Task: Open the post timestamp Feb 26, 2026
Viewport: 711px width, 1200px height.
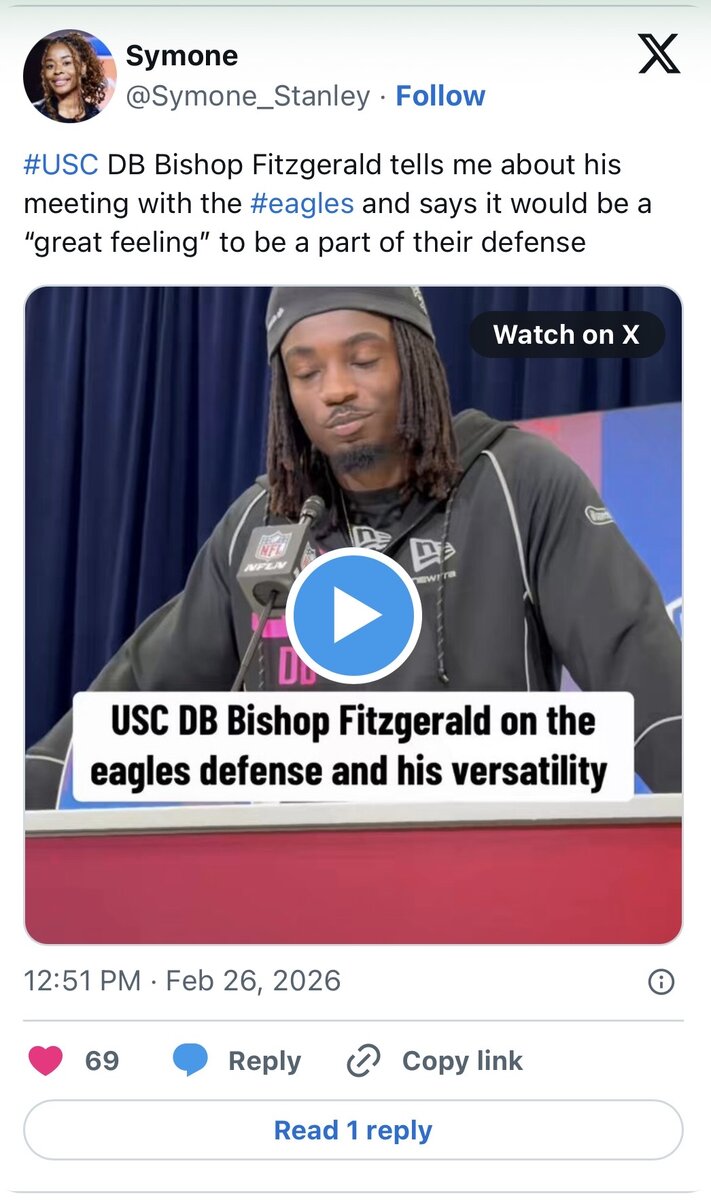Action: pos(182,980)
